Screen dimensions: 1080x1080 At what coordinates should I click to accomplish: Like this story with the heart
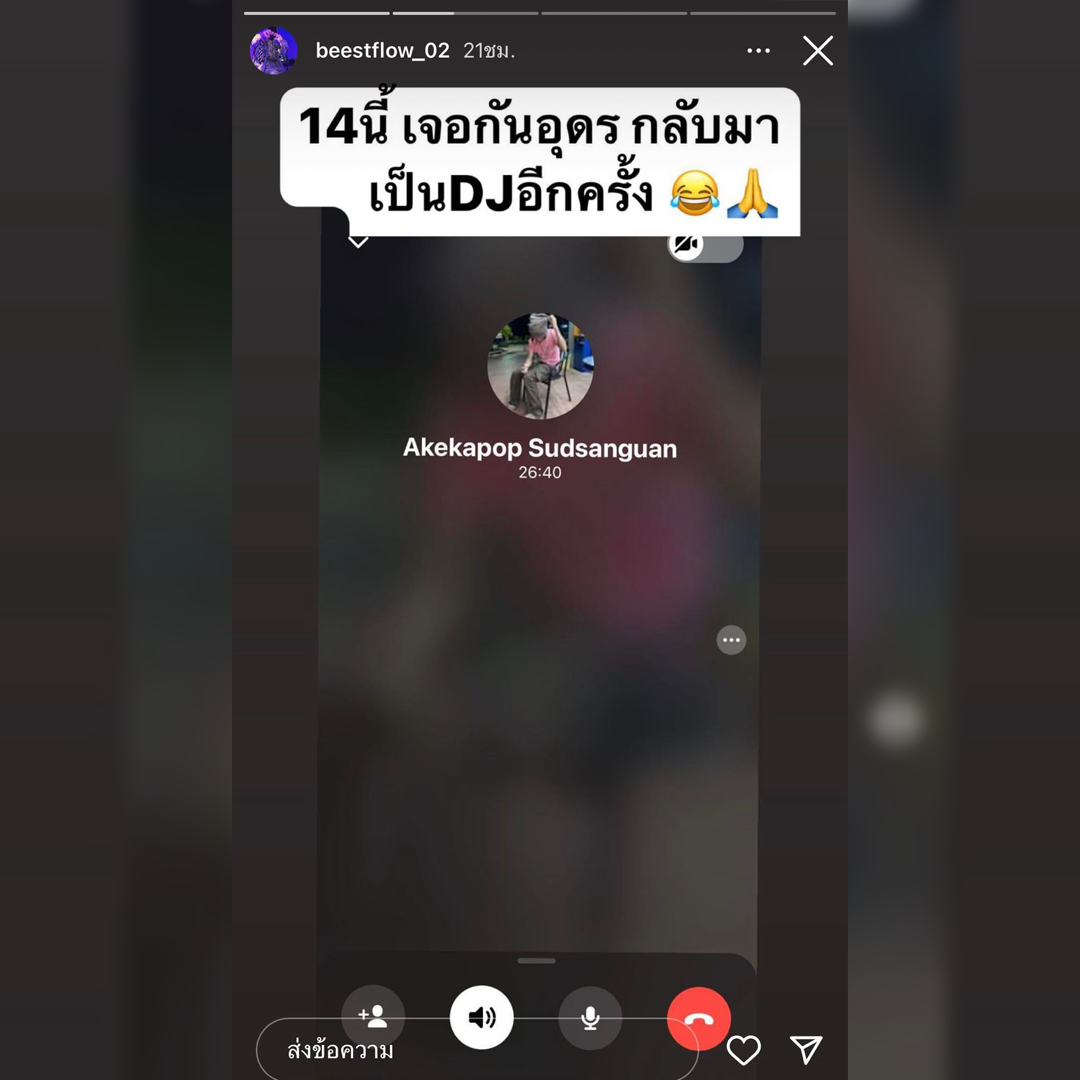tap(743, 1050)
